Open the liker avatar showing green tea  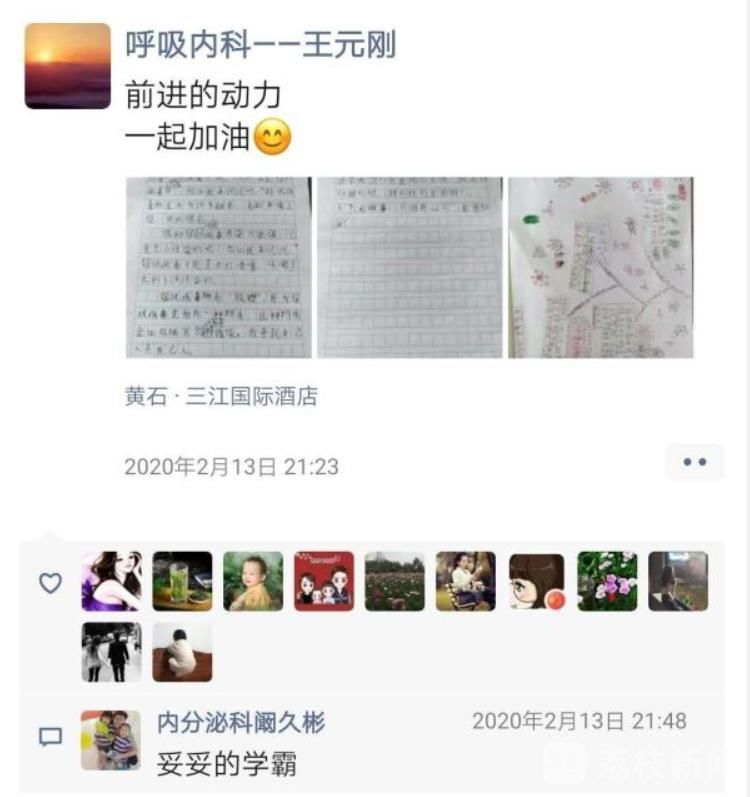pyautogui.click(x=182, y=581)
